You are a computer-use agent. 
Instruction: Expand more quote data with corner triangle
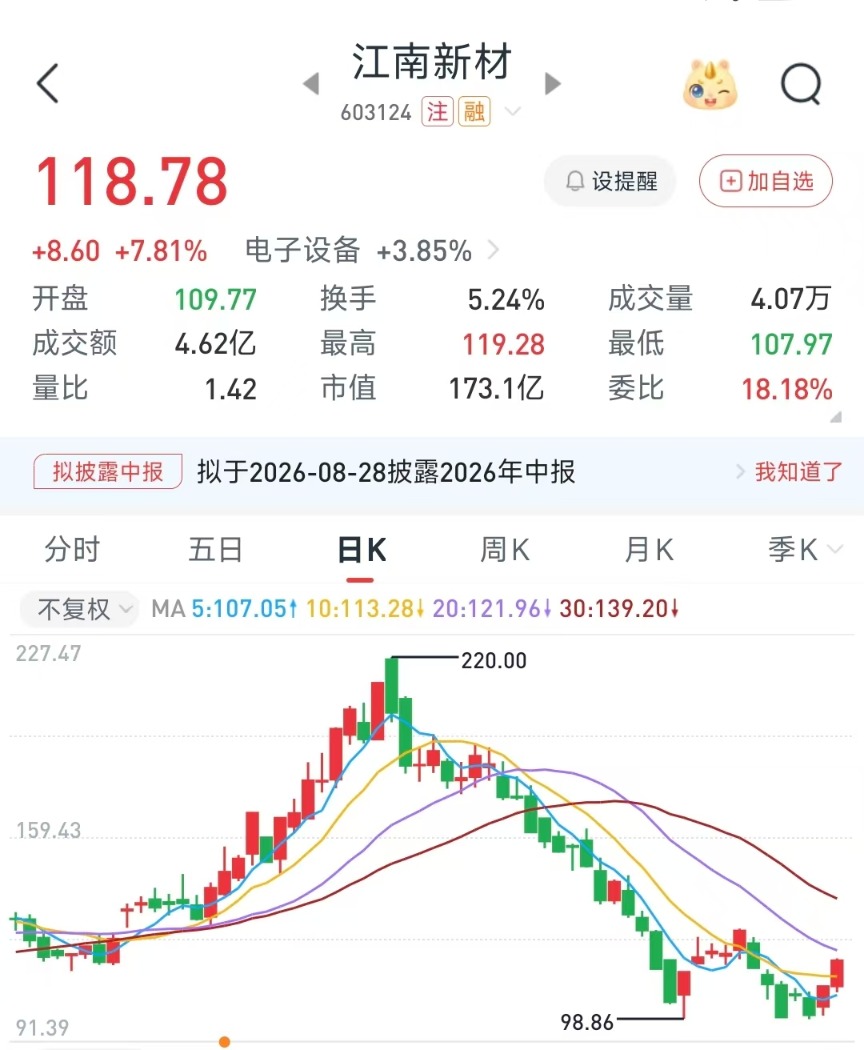[x=835, y=417]
